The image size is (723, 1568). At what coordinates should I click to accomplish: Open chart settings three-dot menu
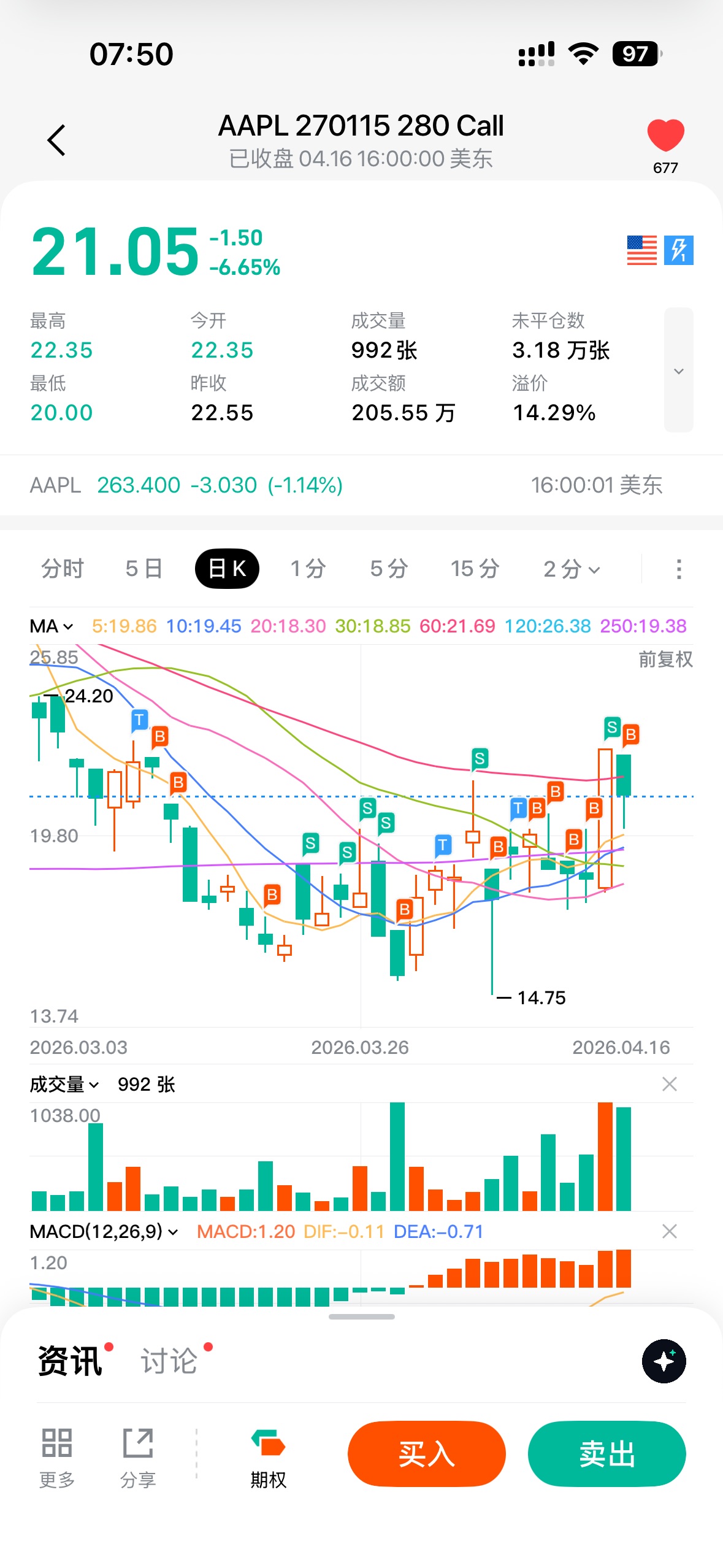[x=678, y=569]
